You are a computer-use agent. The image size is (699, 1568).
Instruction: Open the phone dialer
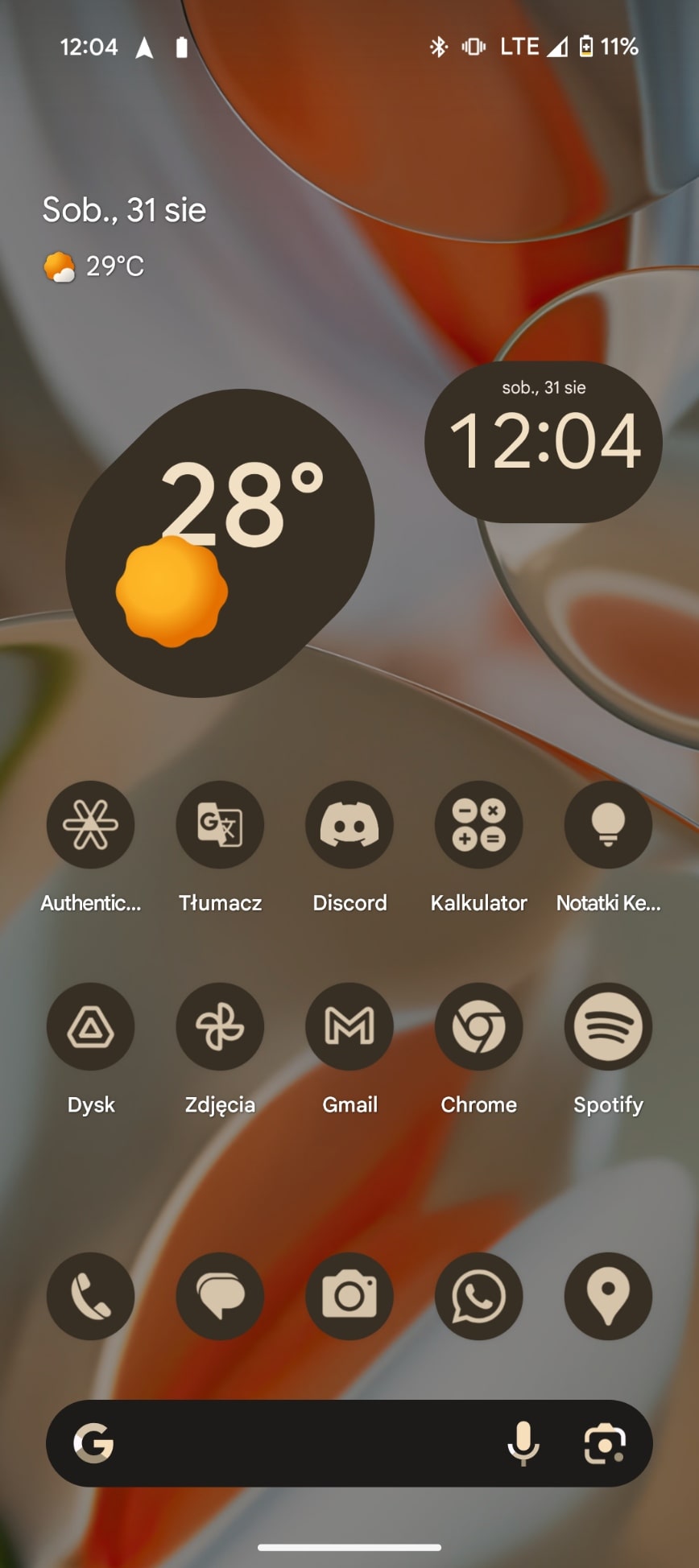(90, 1296)
